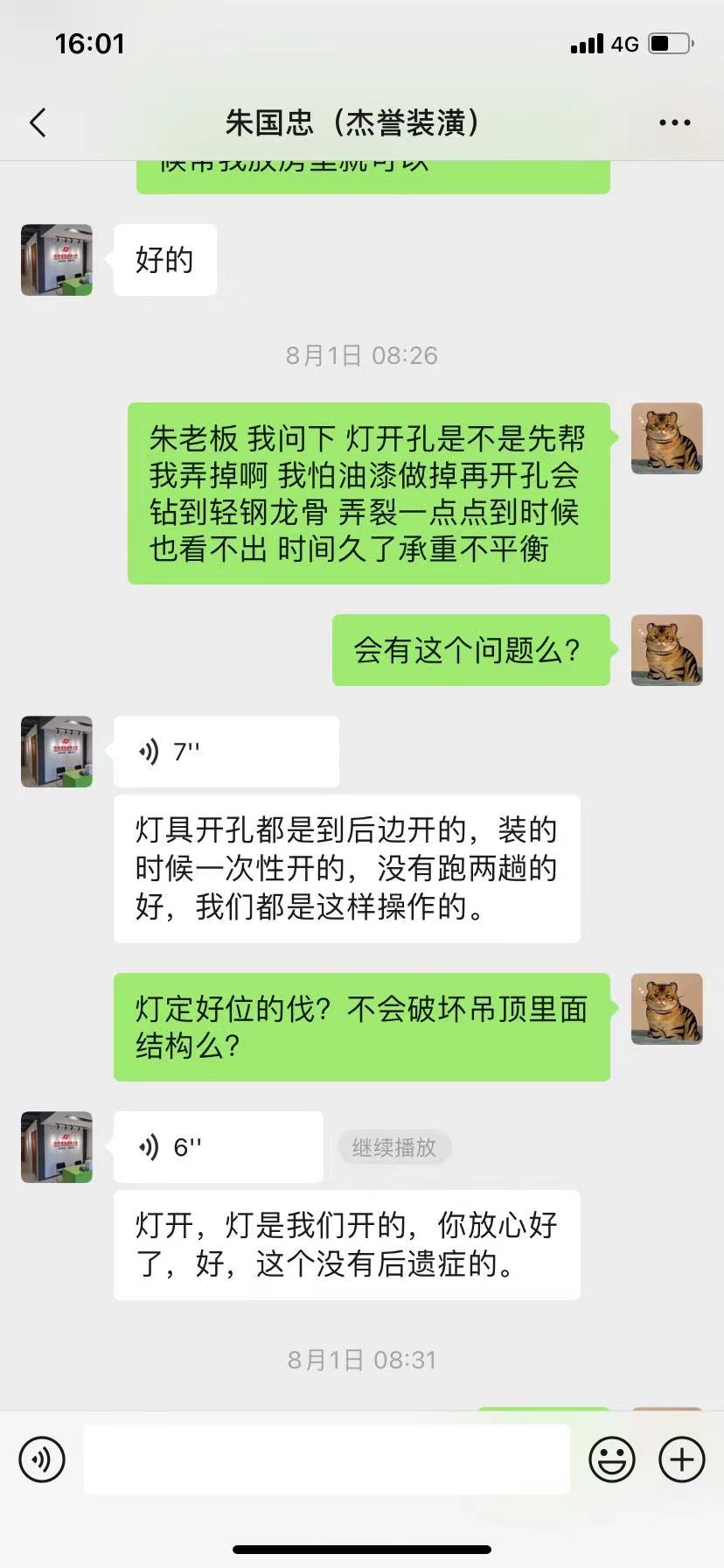This screenshot has height=1568, width=724.
Task: Play the 7-second voice message
Action: 226,752
